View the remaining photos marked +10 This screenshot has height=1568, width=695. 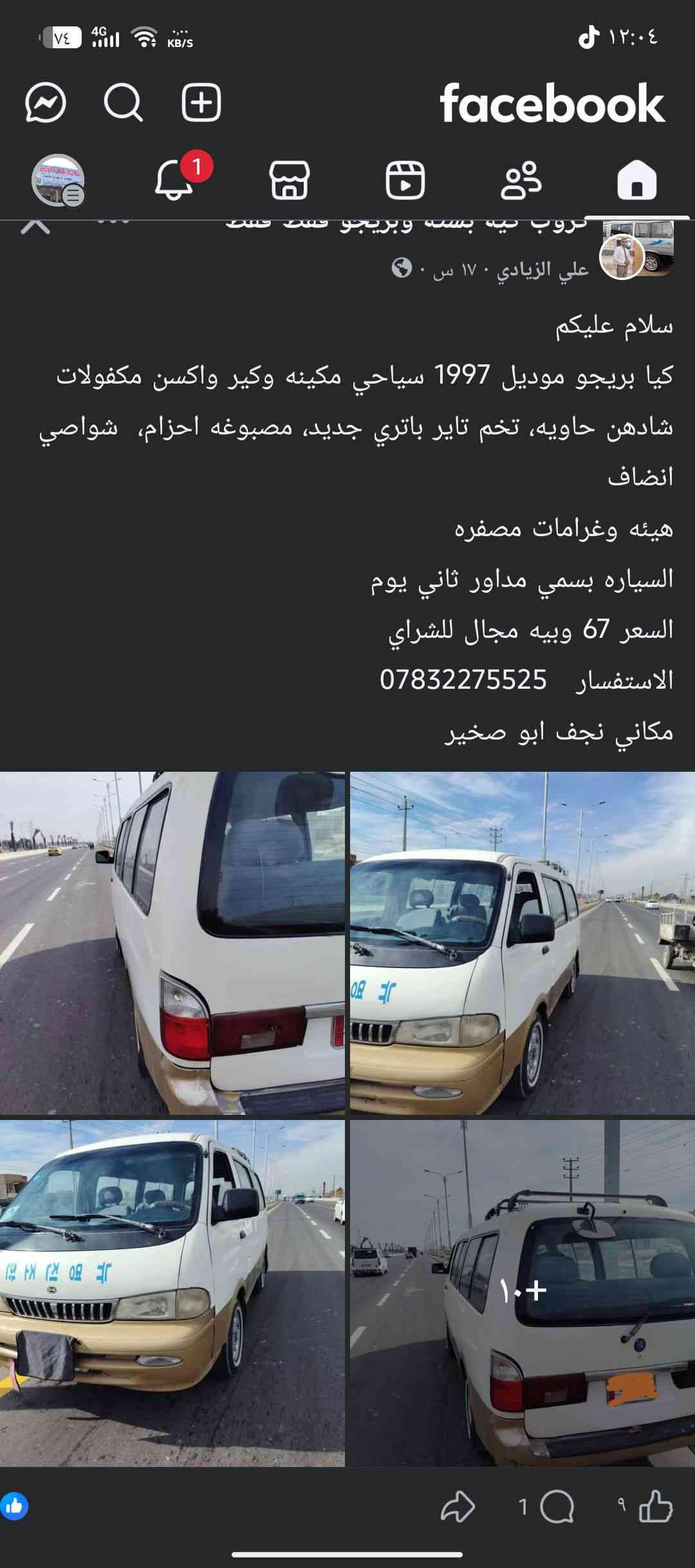click(523, 1293)
